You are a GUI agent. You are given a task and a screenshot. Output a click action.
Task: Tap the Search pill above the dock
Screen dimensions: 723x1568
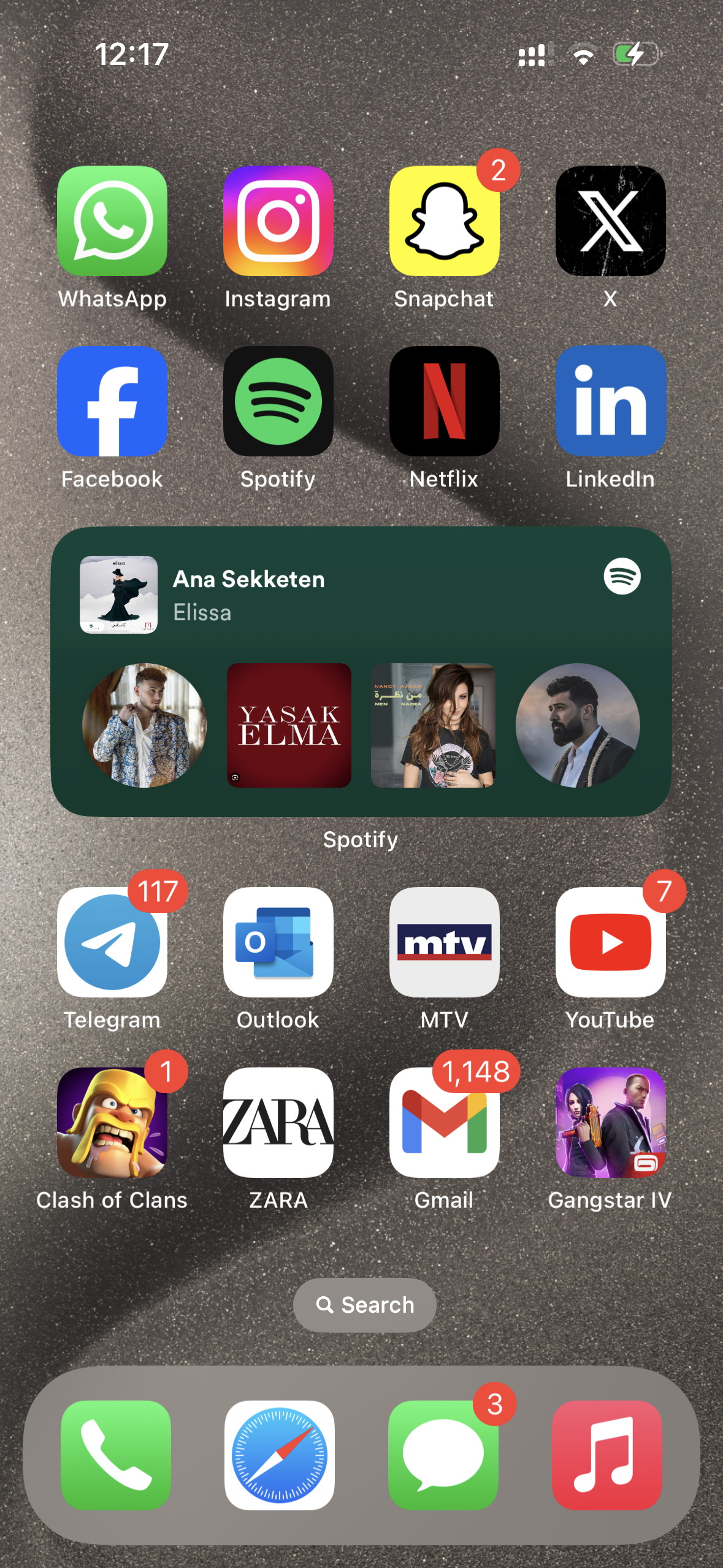[364, 1305]
